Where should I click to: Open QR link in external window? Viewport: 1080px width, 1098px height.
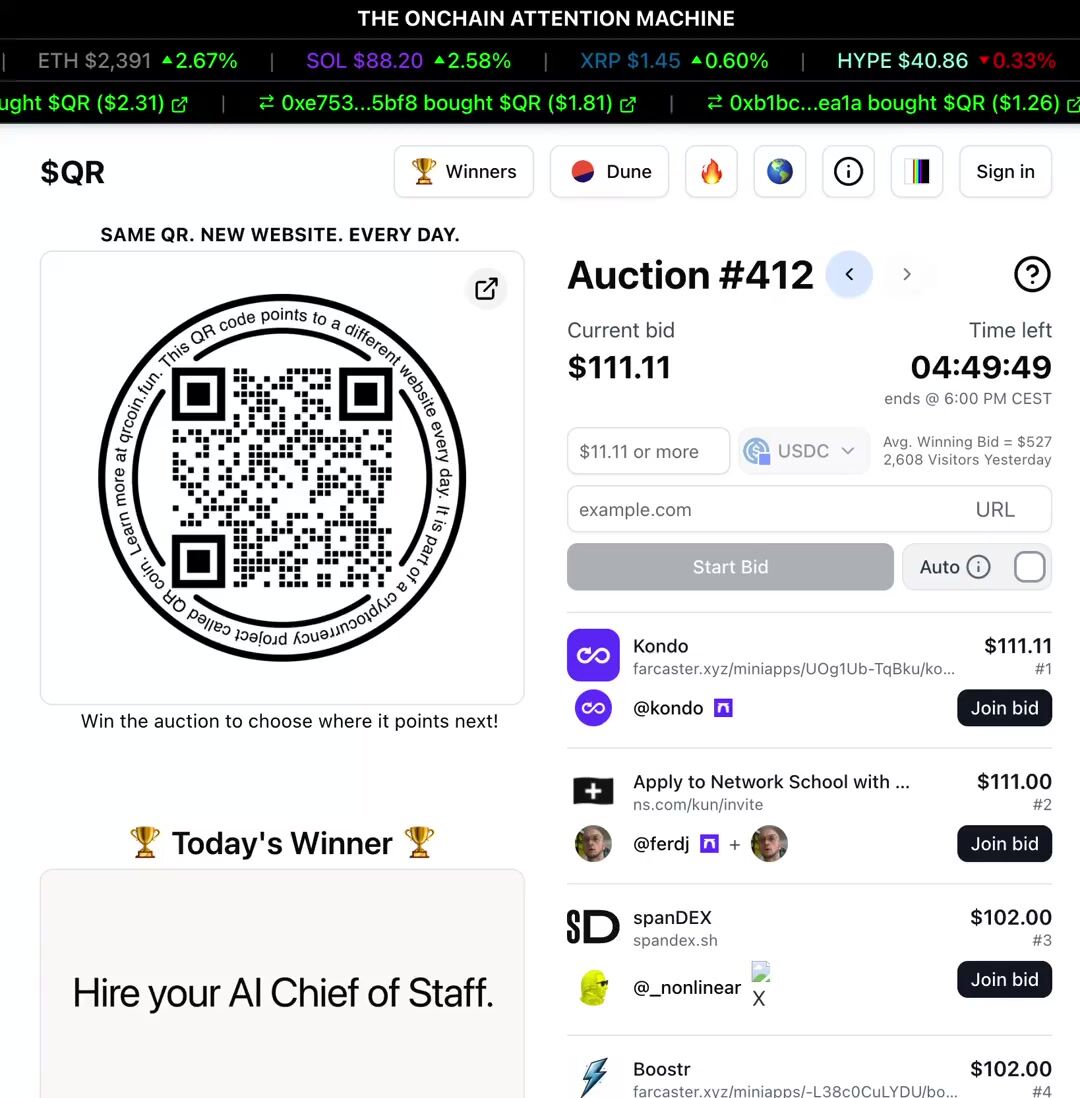487,289
